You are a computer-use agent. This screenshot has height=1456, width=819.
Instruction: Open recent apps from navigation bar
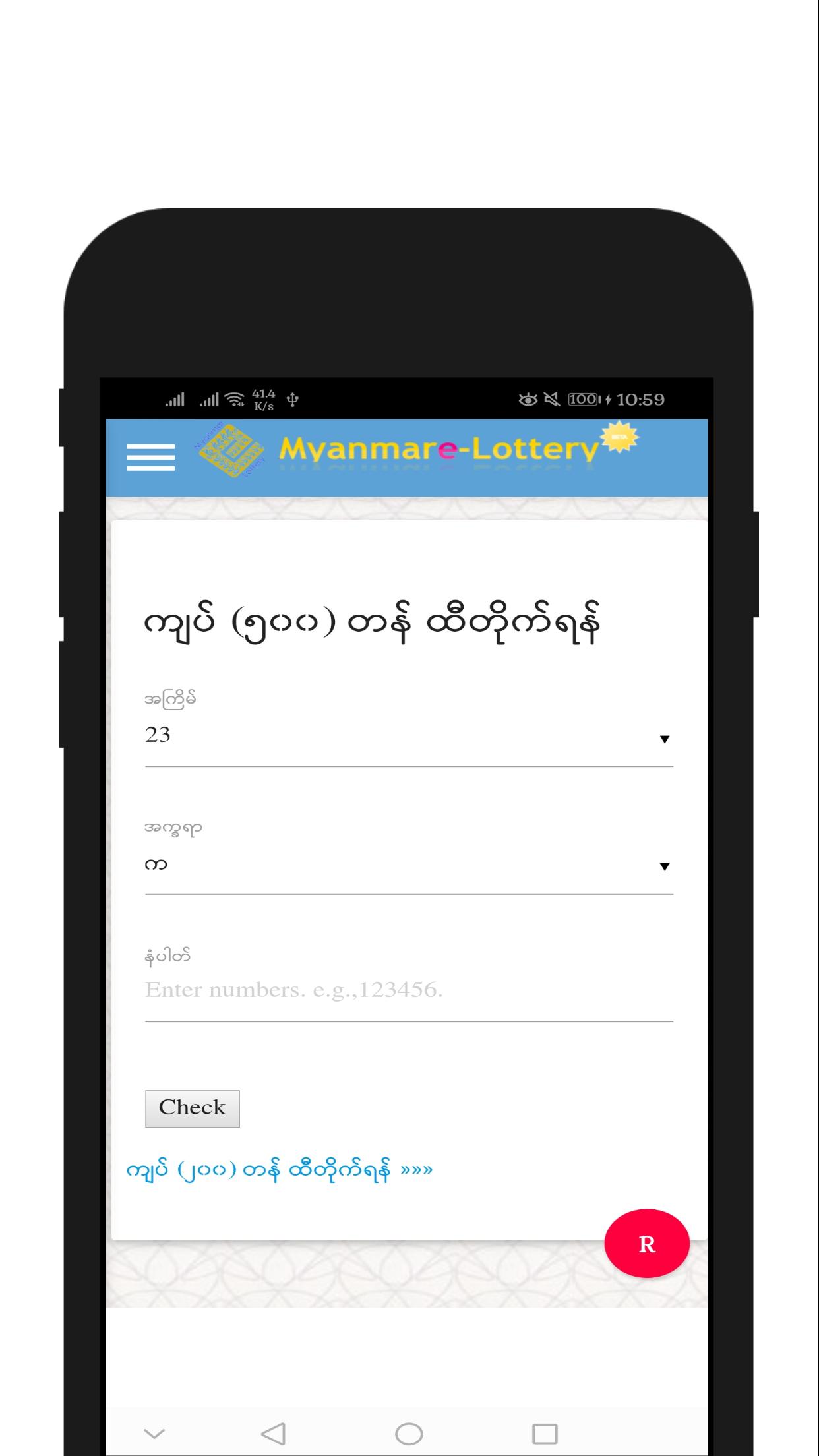pos(544,1434)
